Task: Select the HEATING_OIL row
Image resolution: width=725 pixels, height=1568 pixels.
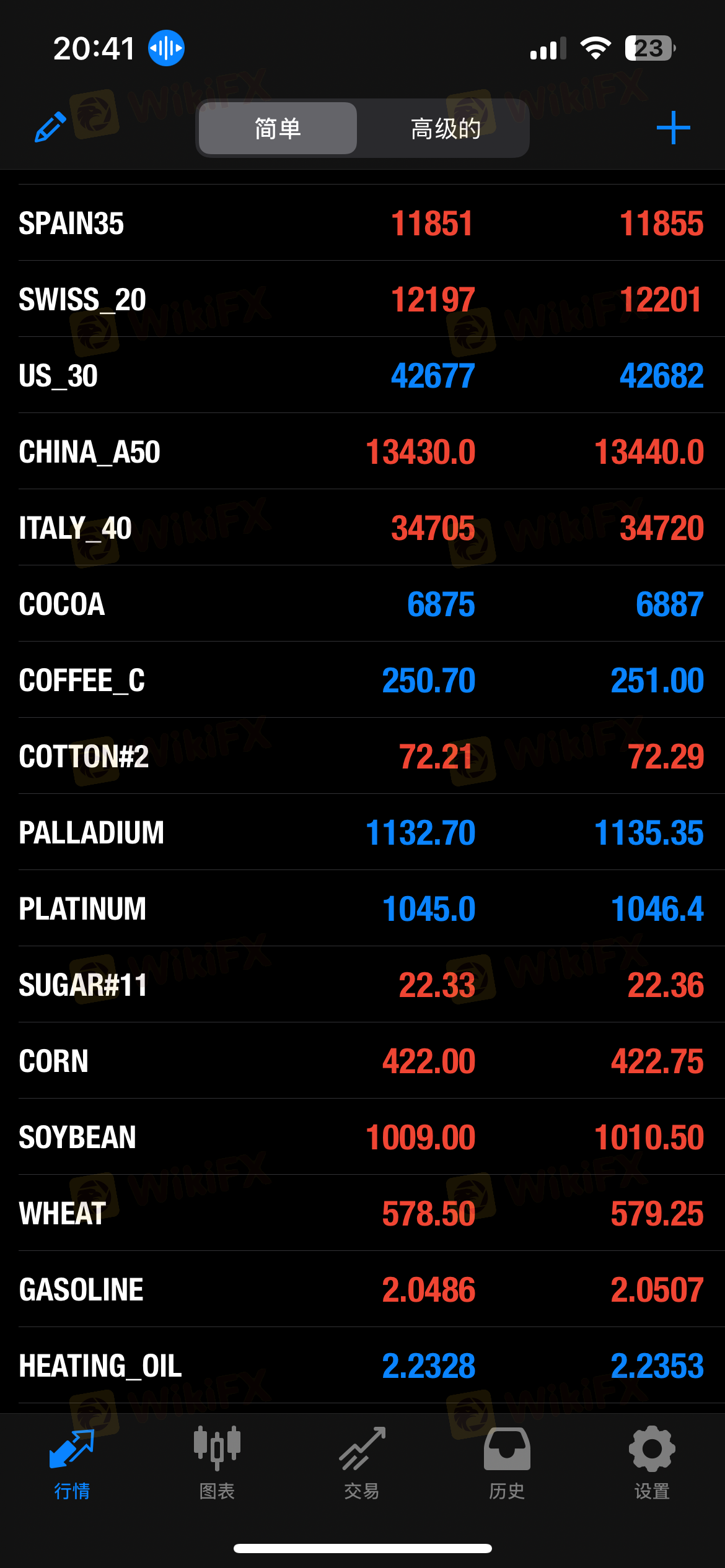Action: [362, 1365]
